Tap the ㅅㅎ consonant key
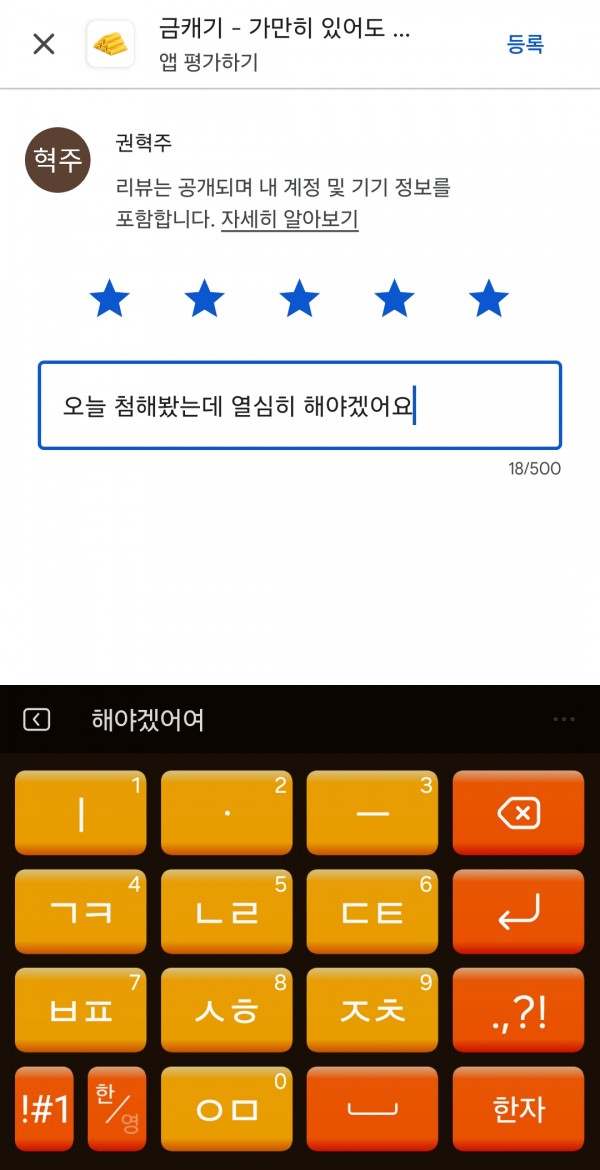The width and height of the screenshot is (600, 1170). coord(227,1010)
